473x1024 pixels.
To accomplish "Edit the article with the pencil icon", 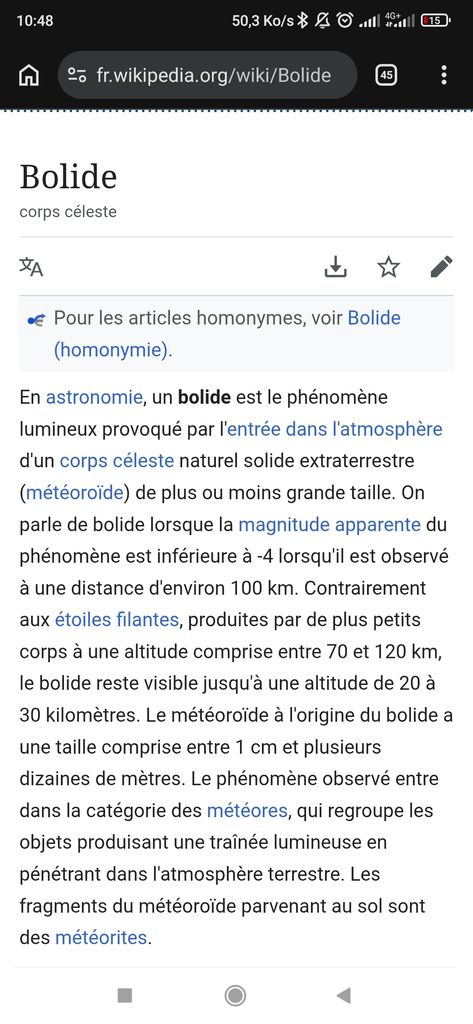I will point(442,266).
